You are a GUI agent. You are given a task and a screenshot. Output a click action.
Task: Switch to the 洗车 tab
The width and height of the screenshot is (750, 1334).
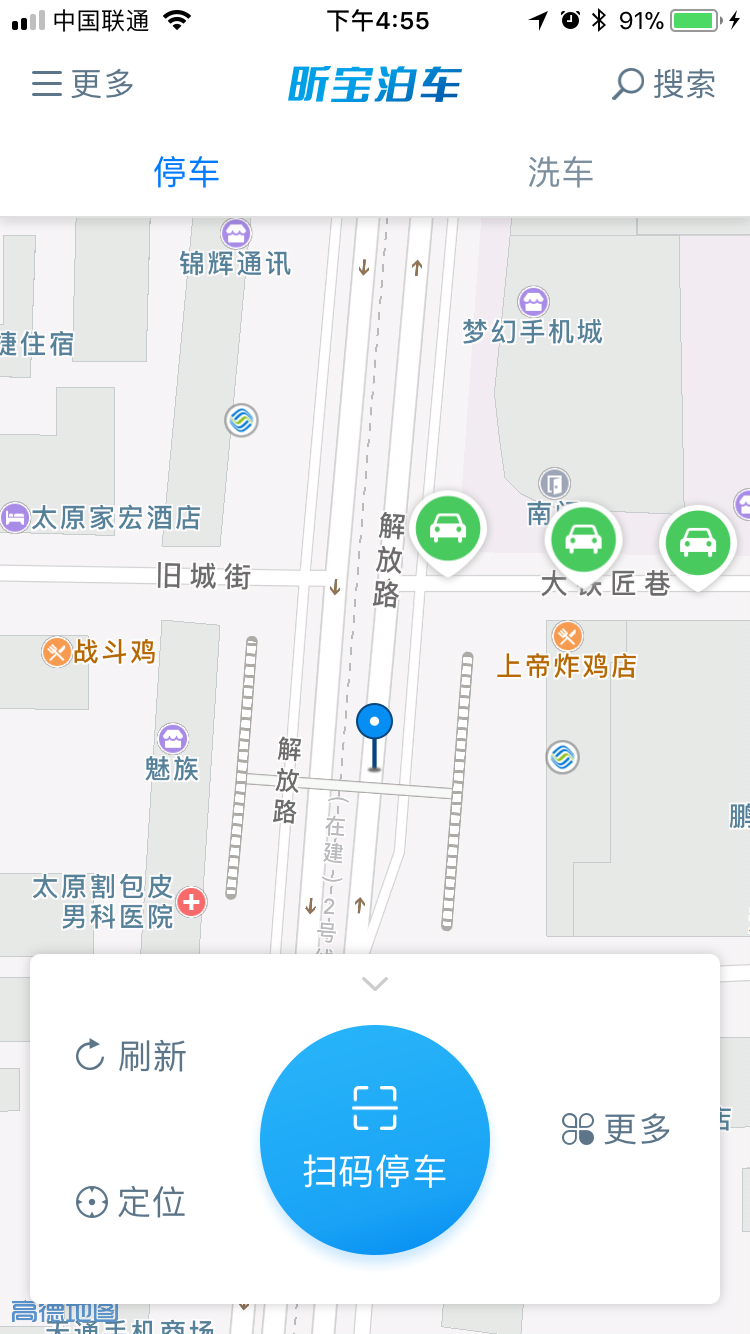pos(561,172)
